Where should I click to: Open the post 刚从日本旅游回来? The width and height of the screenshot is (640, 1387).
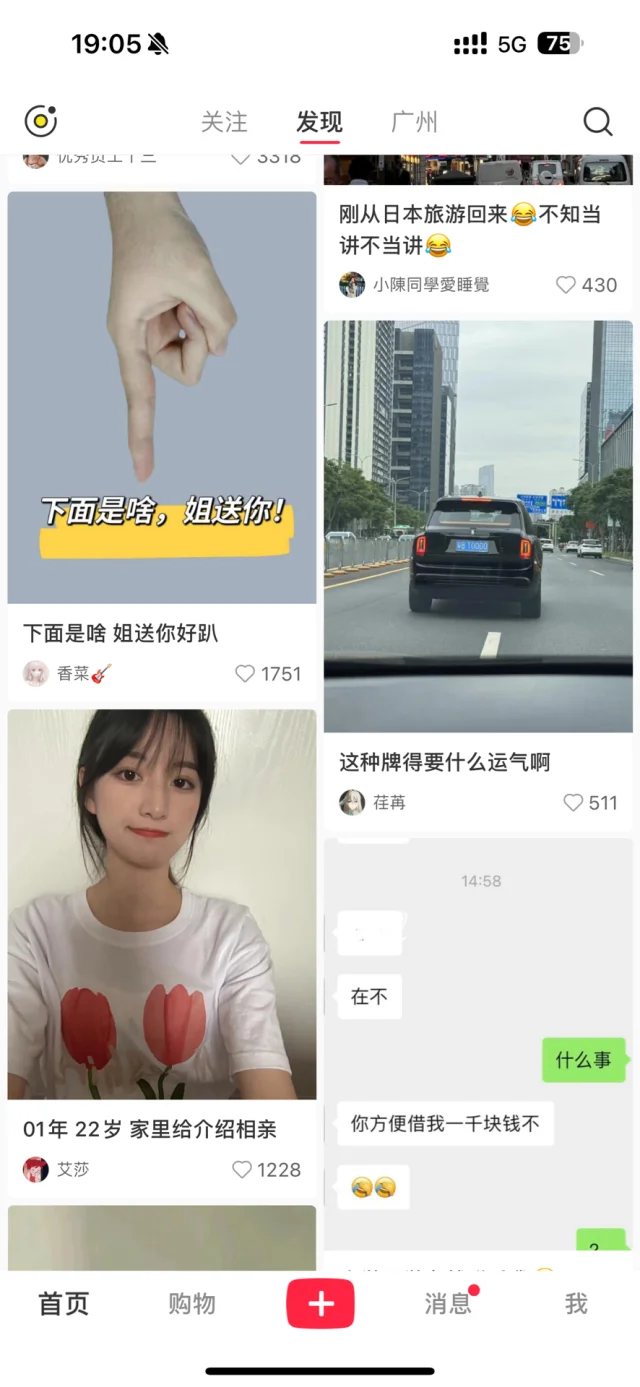(470, 229)
